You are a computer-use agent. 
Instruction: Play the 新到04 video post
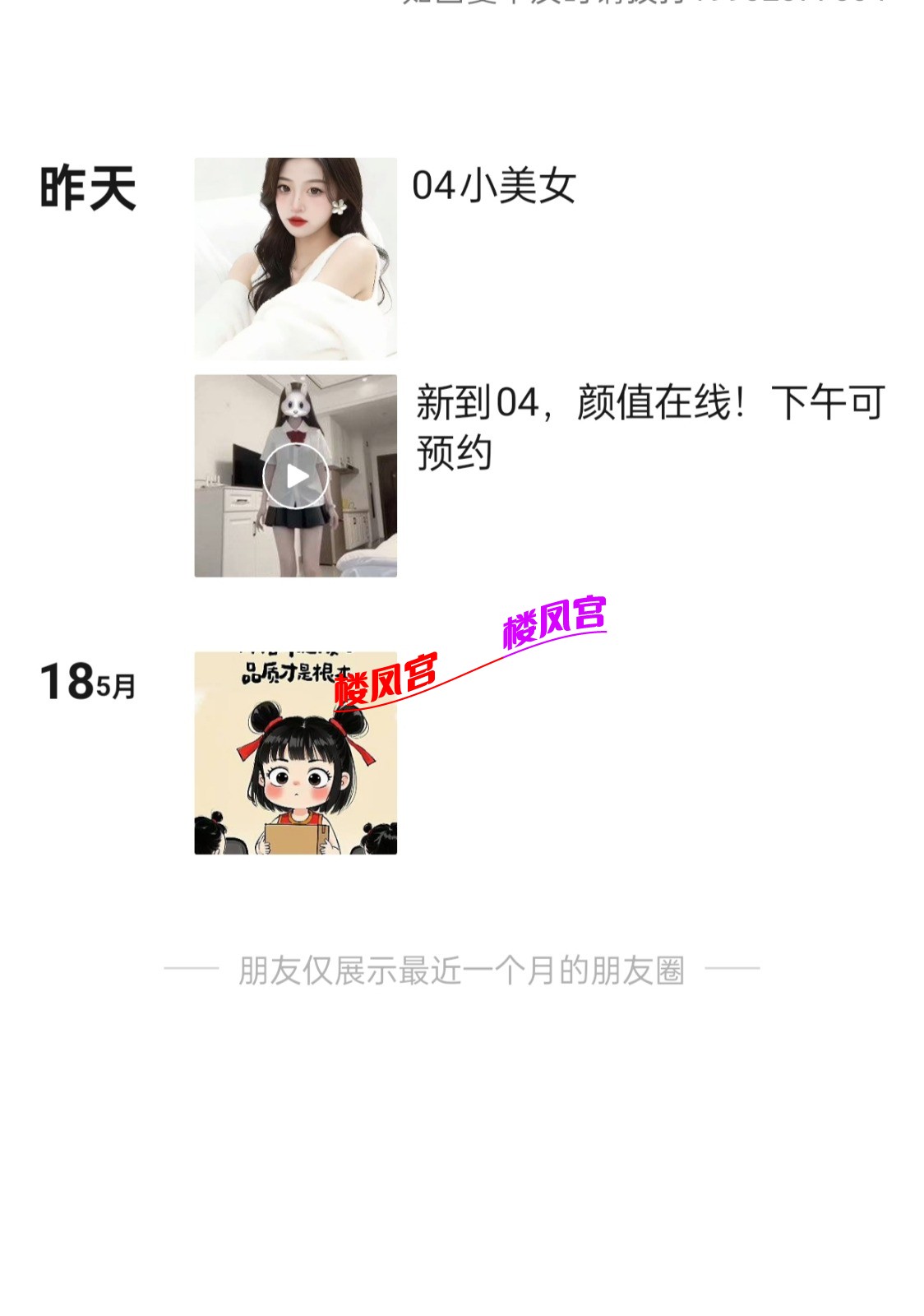(295, 476)
